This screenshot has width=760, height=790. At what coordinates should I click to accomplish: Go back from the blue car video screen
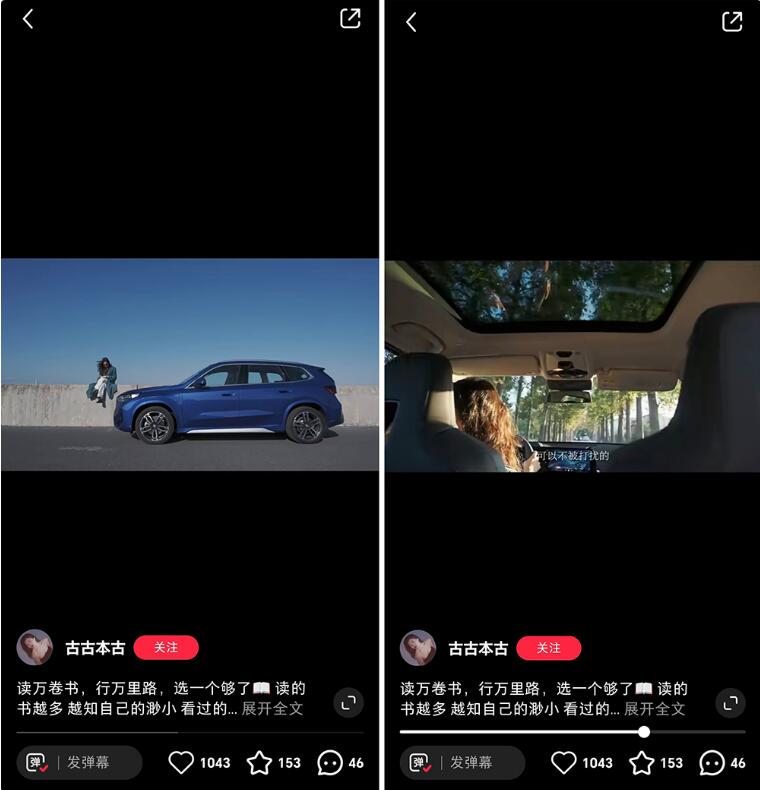[28, 19]
